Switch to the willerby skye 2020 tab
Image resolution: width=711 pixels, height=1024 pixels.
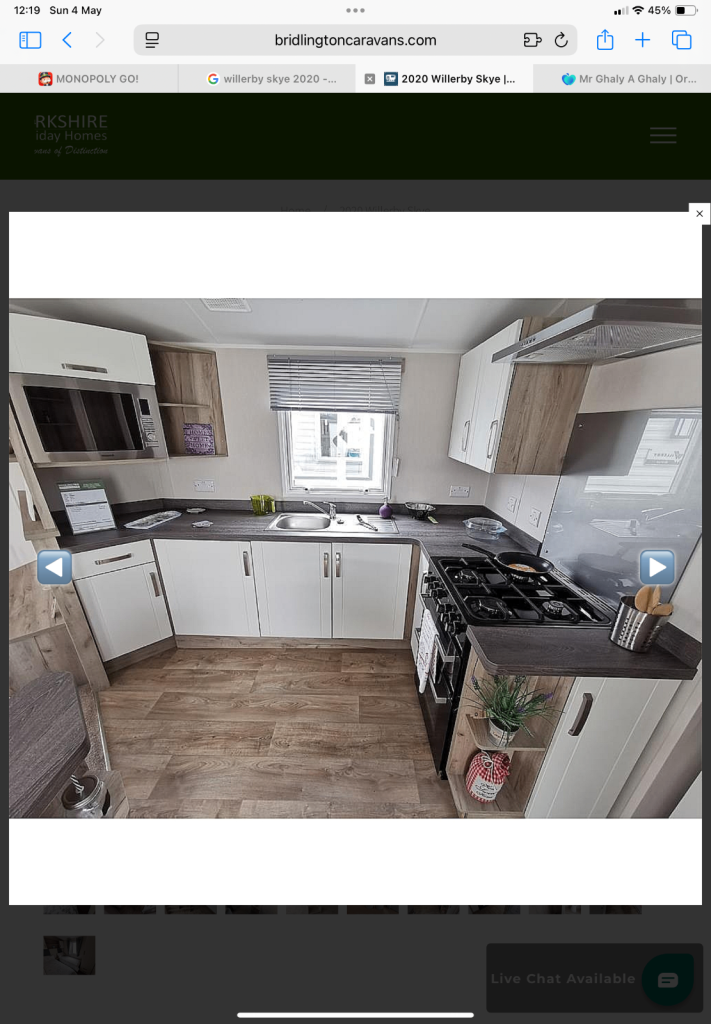coord(270,79)
